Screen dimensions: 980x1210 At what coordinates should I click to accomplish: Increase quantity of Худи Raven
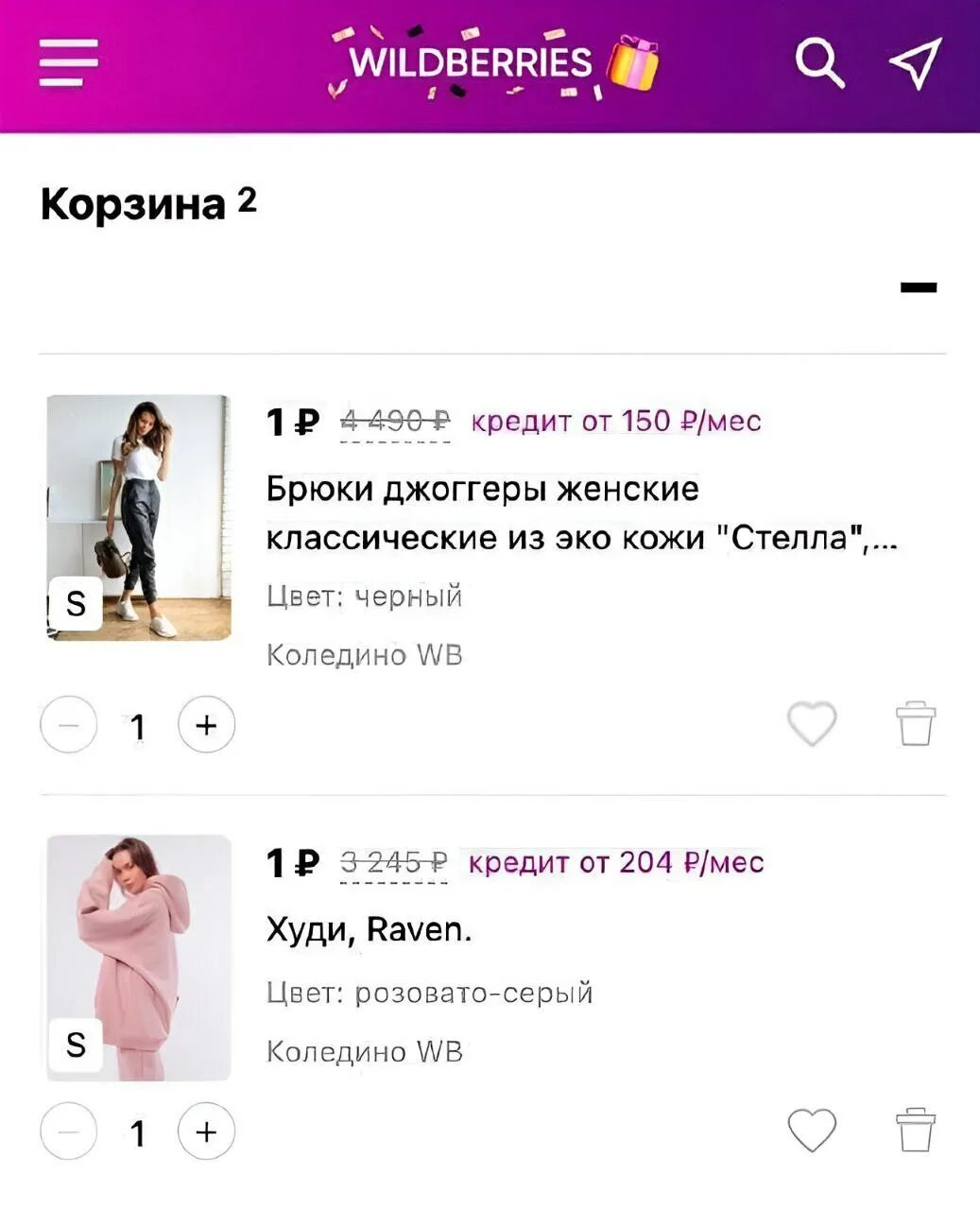206,1131
